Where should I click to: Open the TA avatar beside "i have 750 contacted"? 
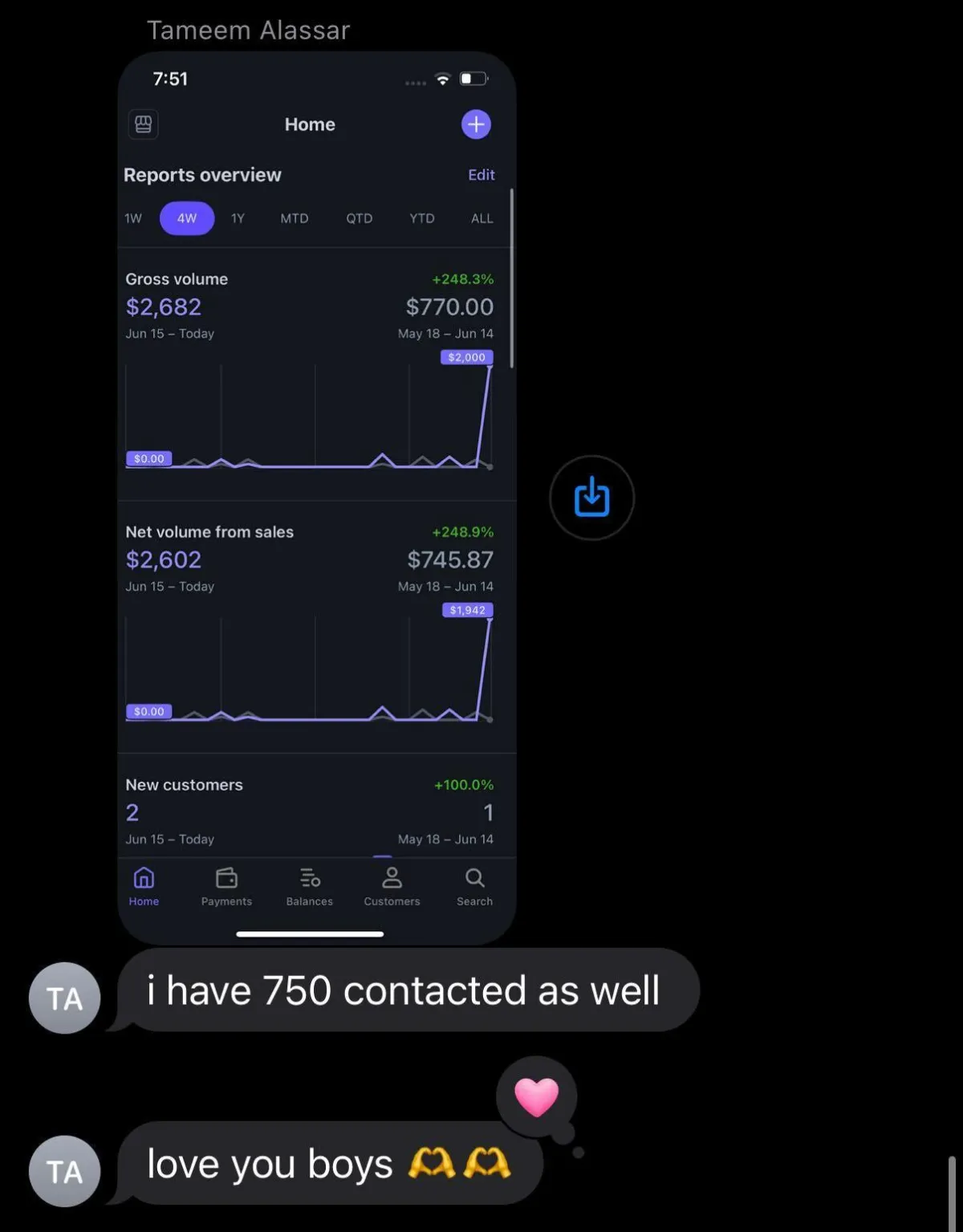(x=64, y=998)
